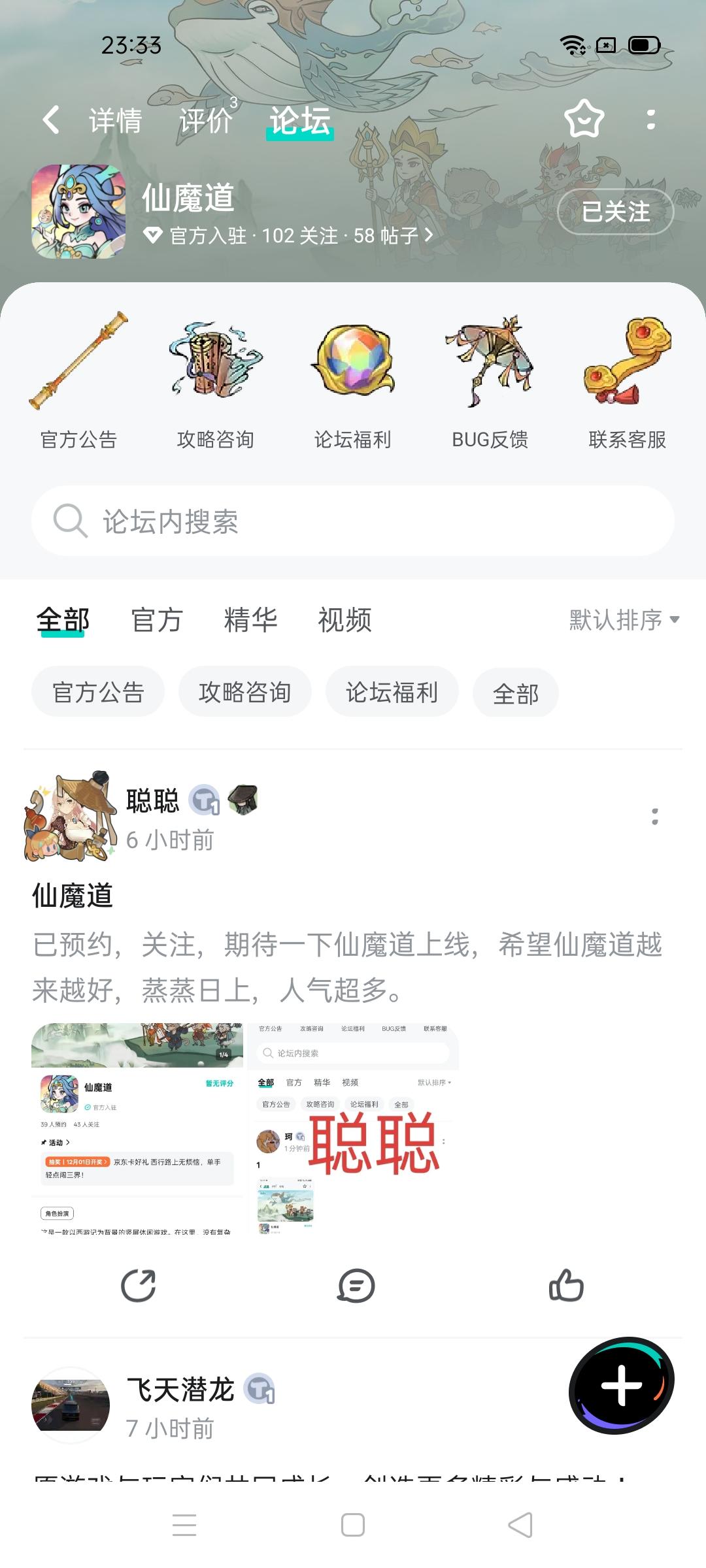Open comments on 聪聪's post
Image resolution: width=706 pixels, height=1568 pixels.
[356, 1285]
